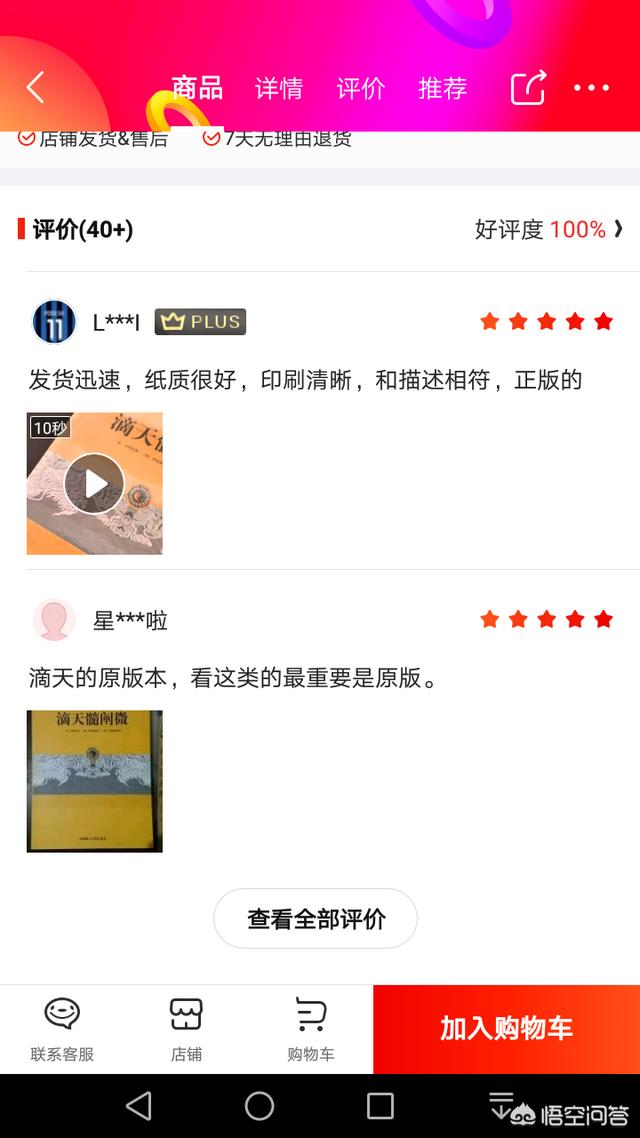640x1138 pixels.
Task: Tap 查看全部评价 to view all reviews
Action: (315, 918)
